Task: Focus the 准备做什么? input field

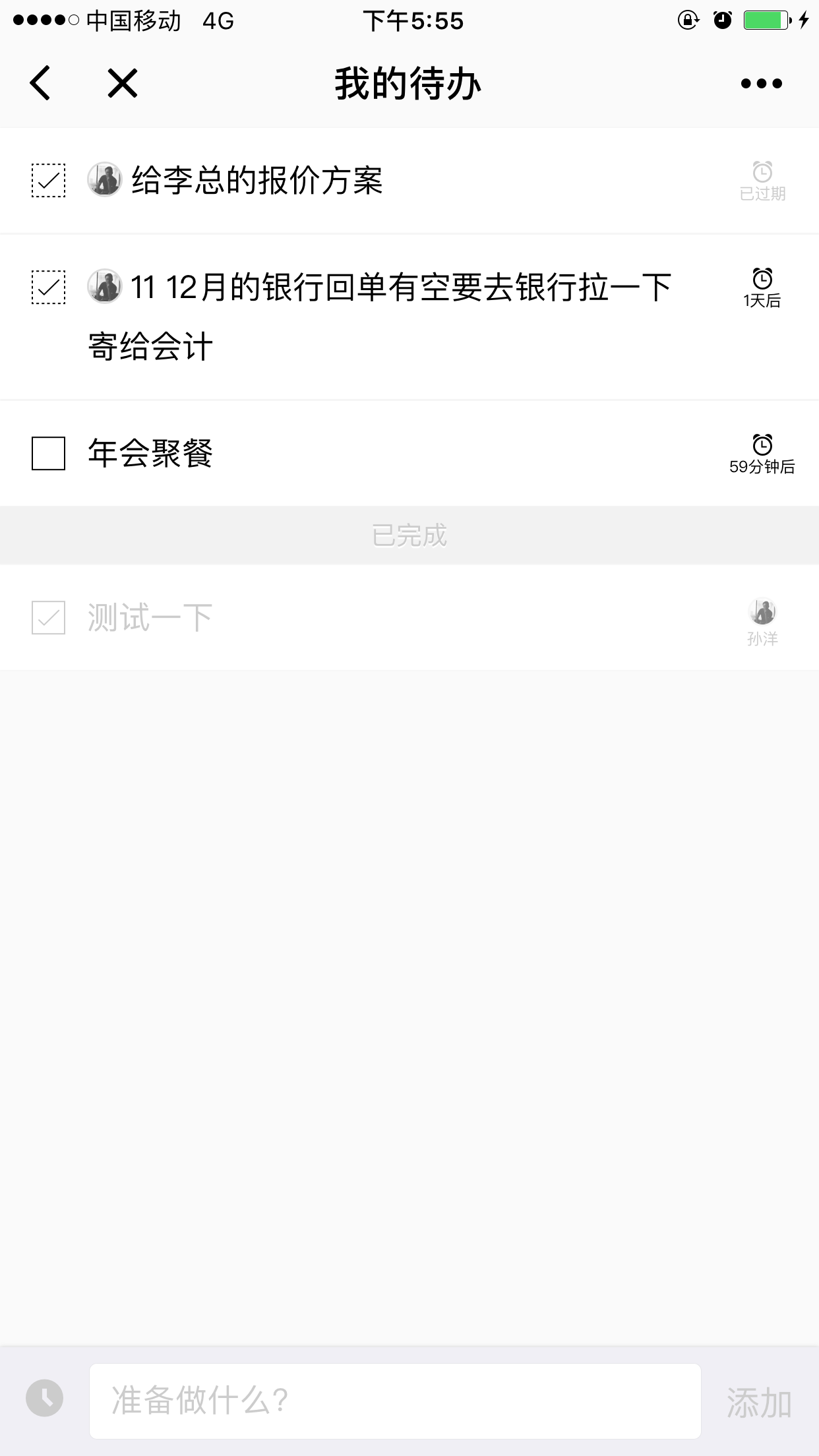Action: click(394, 1401)
